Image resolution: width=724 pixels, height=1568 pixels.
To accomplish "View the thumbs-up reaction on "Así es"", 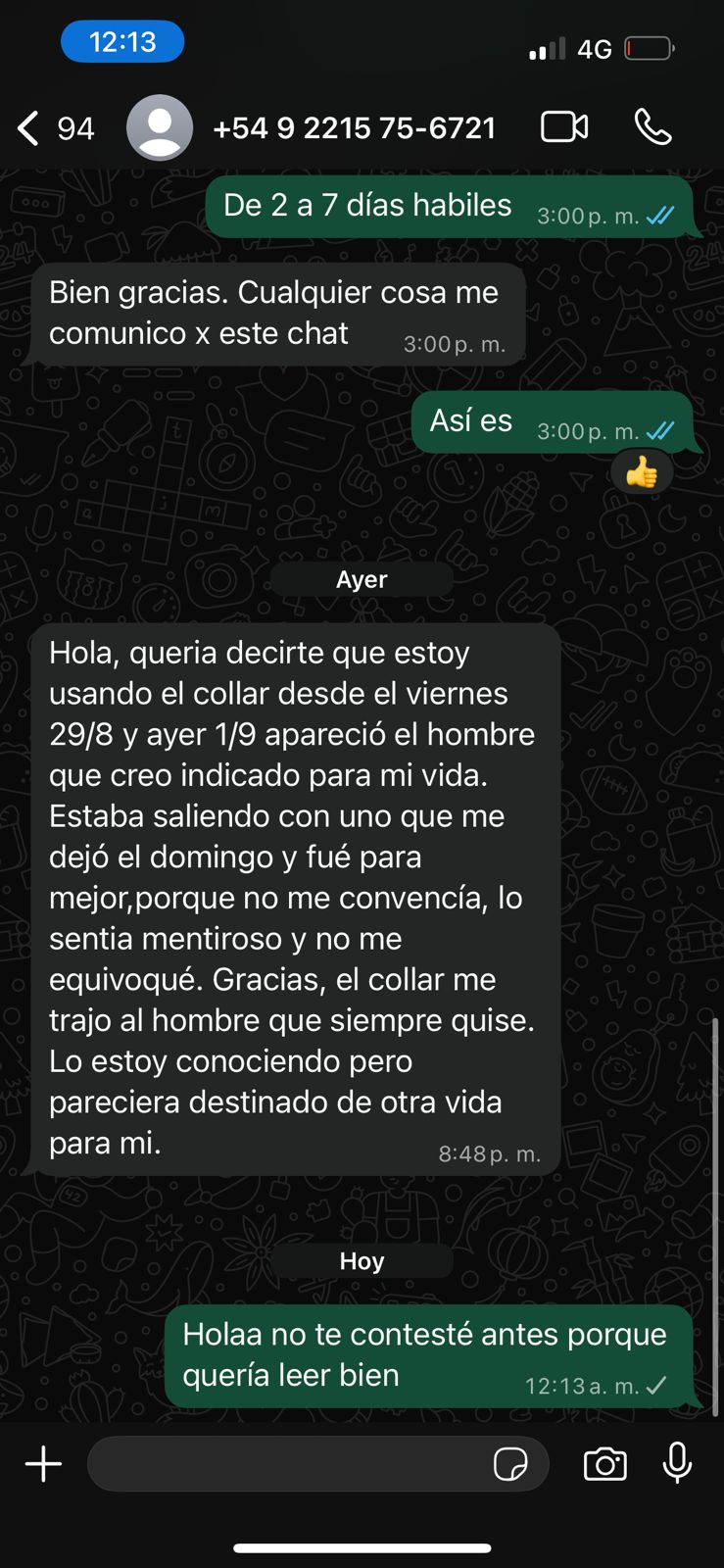I will click(642, 473).
